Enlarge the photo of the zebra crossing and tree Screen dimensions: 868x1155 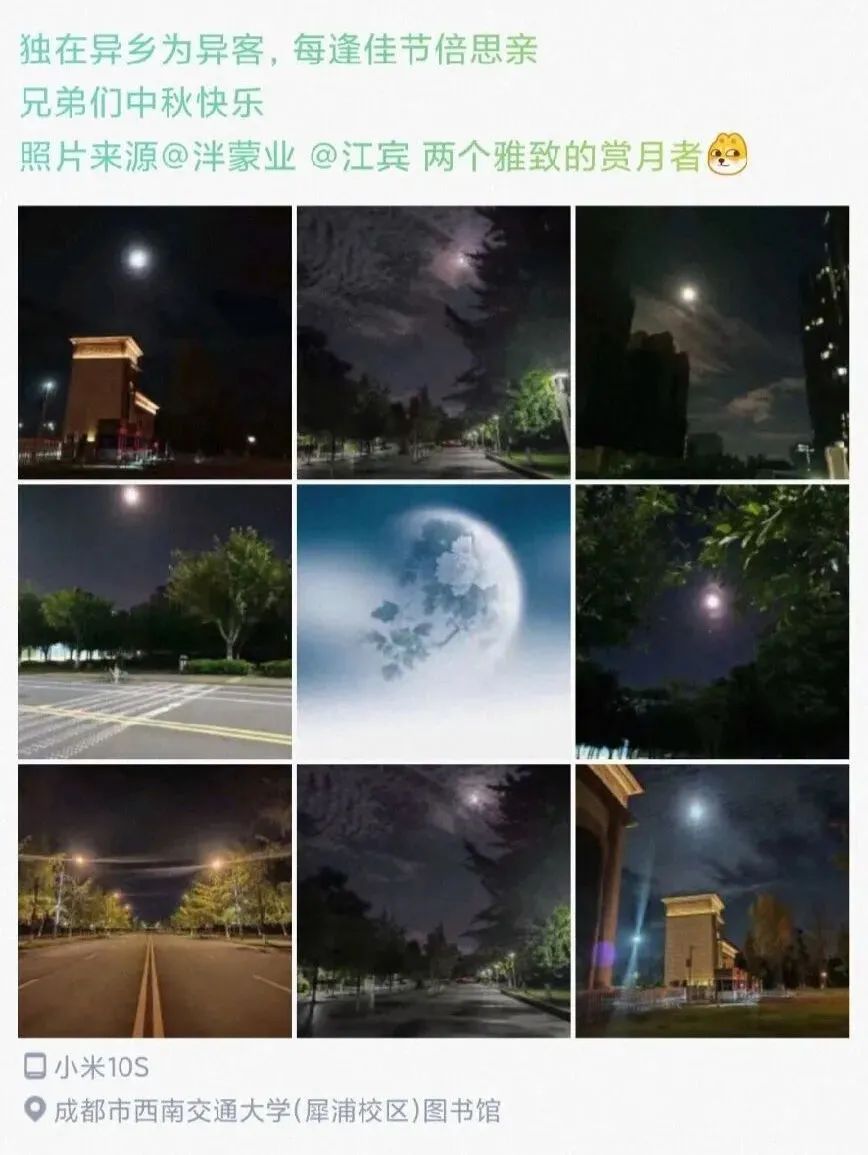point(155,622)
